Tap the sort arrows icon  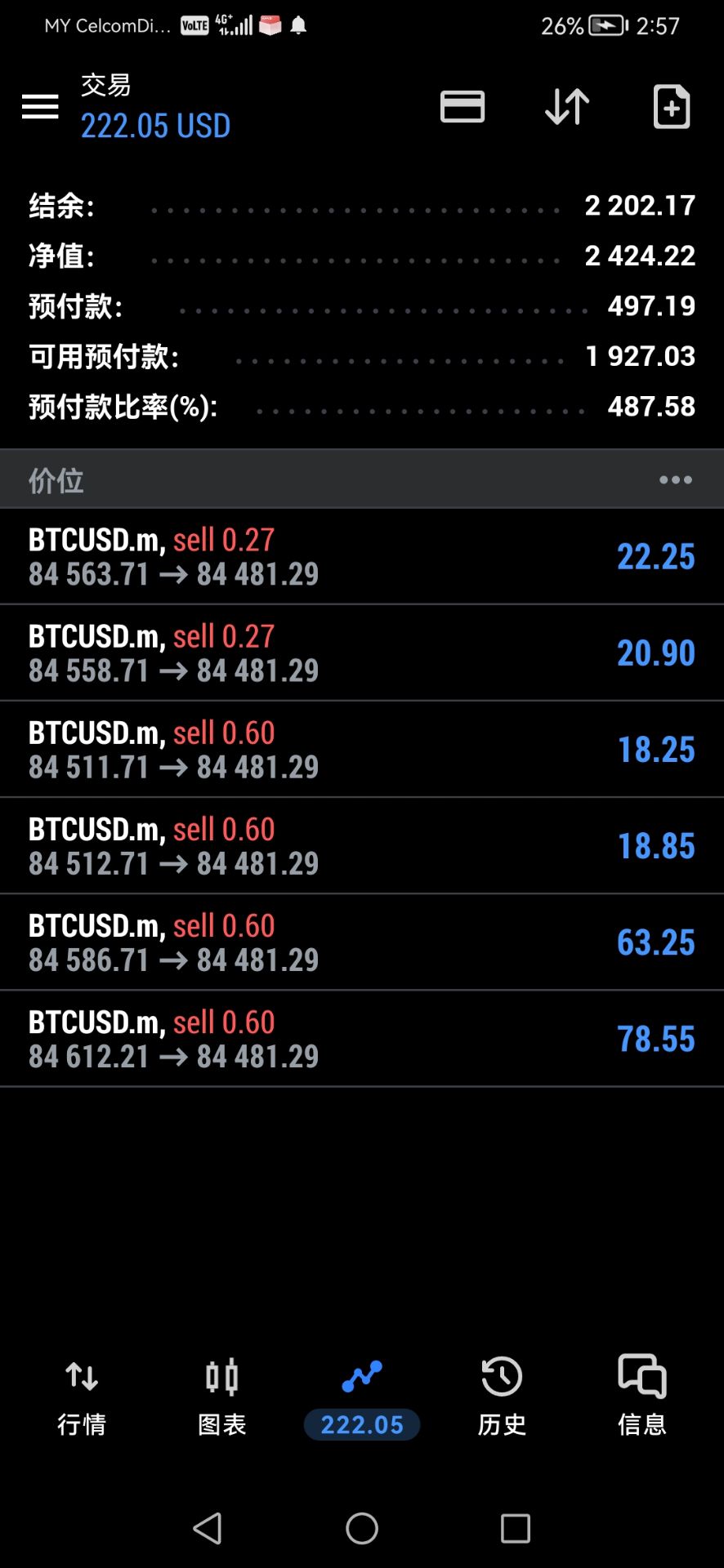[x=567, y=106]
